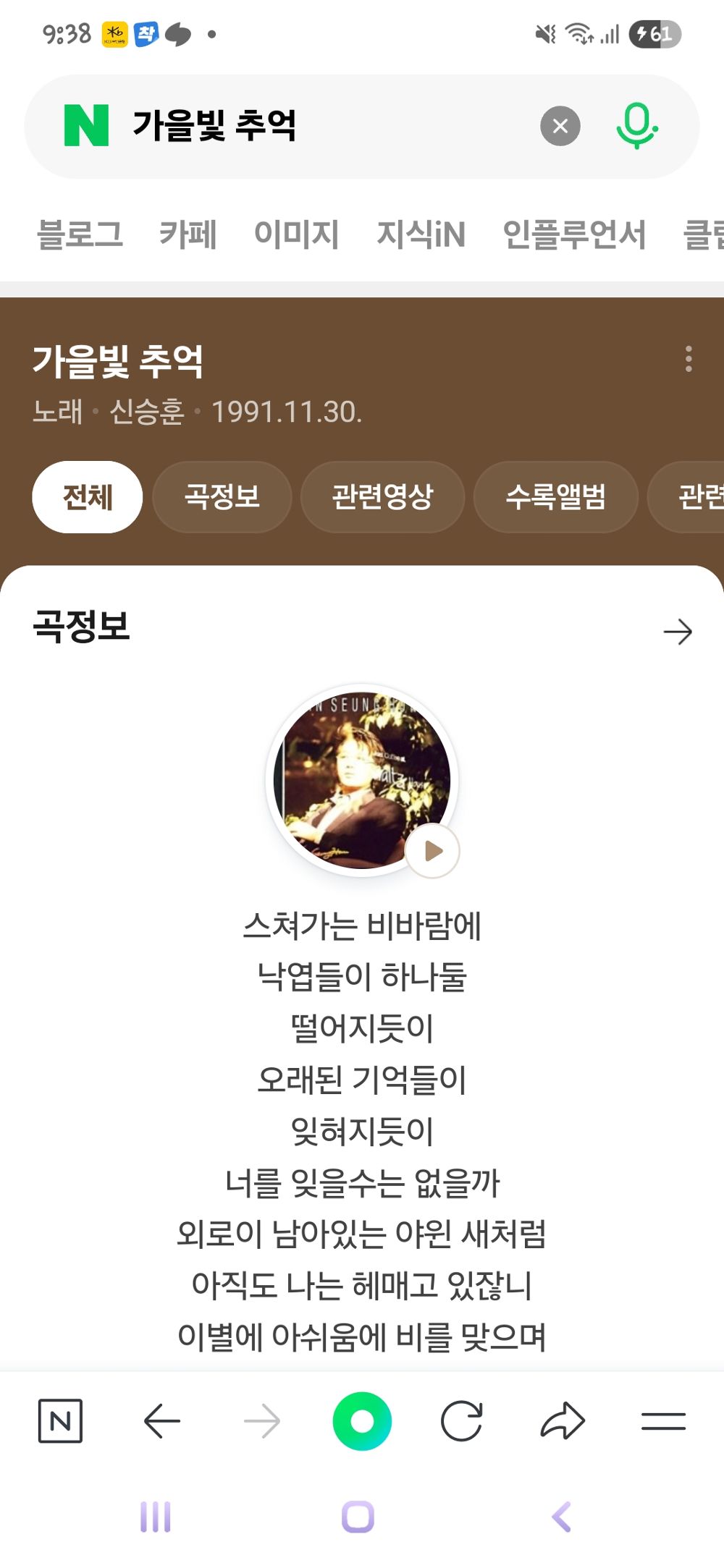
Task: Select the 전체 filter chip
Action: point(86,496)
